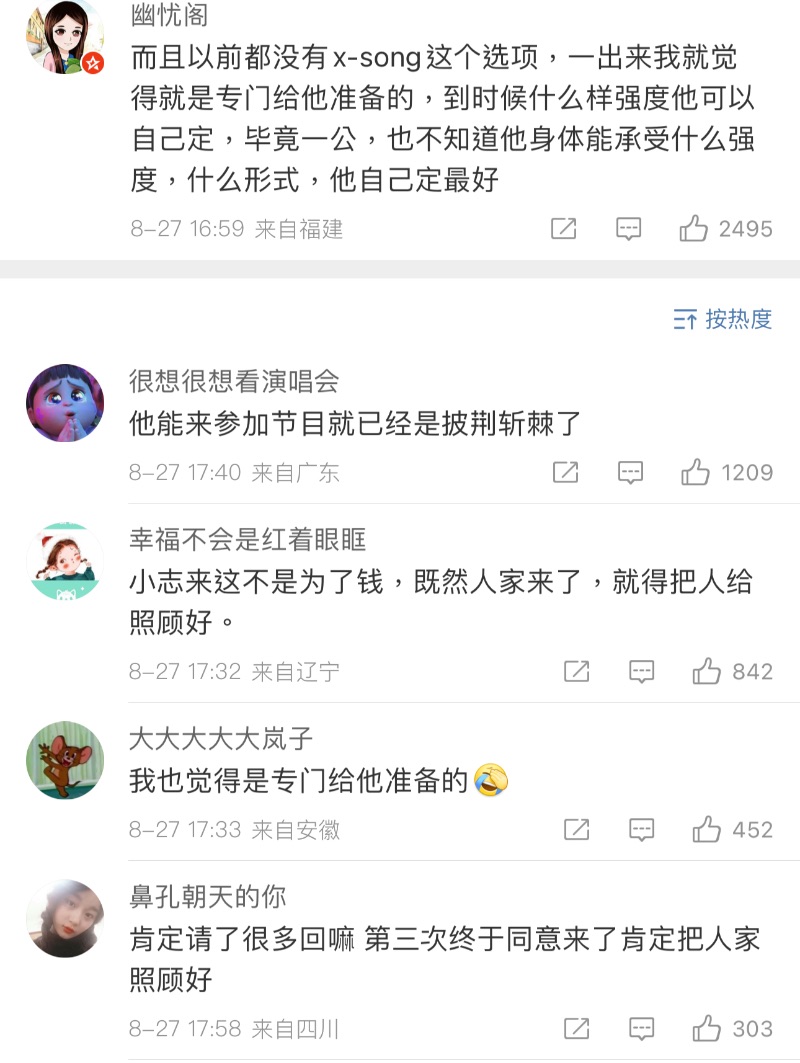Image resolution: width=800 pixels, height=1063 pixels.
Task: Reply to 大大大大大岚子's comment
Action: tap(641, 829)
